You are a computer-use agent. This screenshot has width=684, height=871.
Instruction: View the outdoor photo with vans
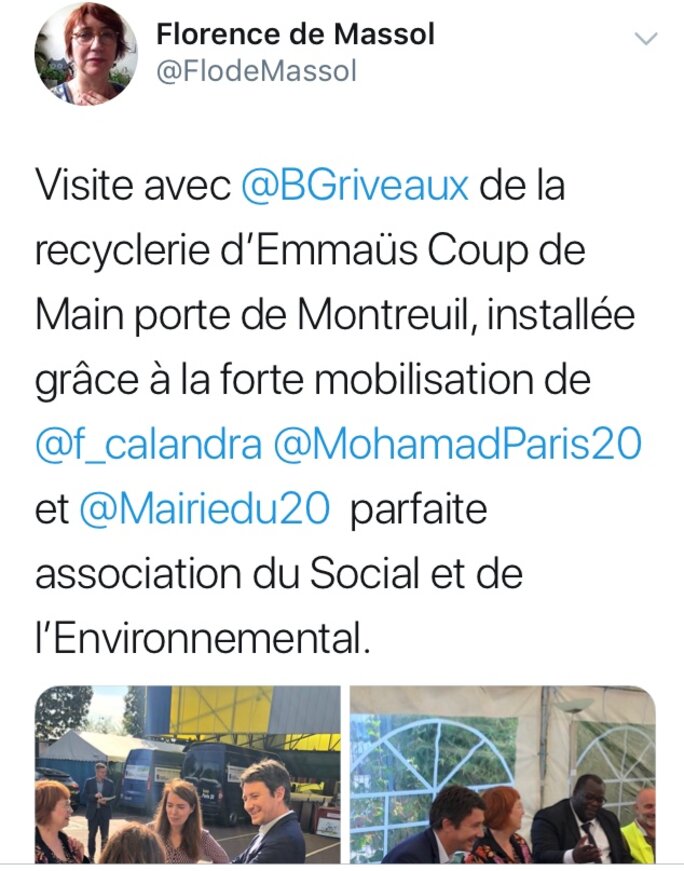pyautogui.click(x=186, y=775)
